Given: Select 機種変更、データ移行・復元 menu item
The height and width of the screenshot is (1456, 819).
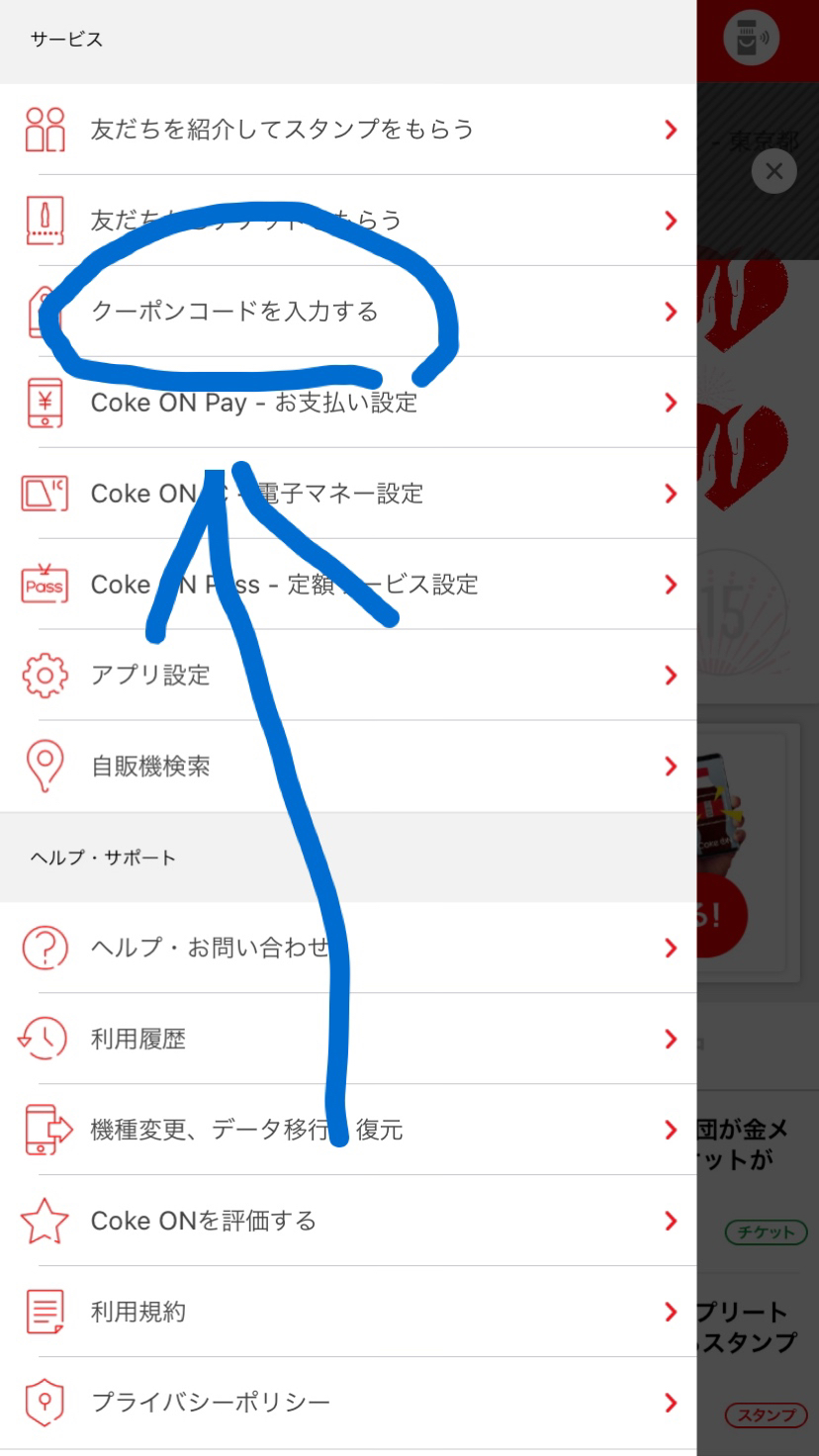Looking at the screenshot, I should (247, 1130).
